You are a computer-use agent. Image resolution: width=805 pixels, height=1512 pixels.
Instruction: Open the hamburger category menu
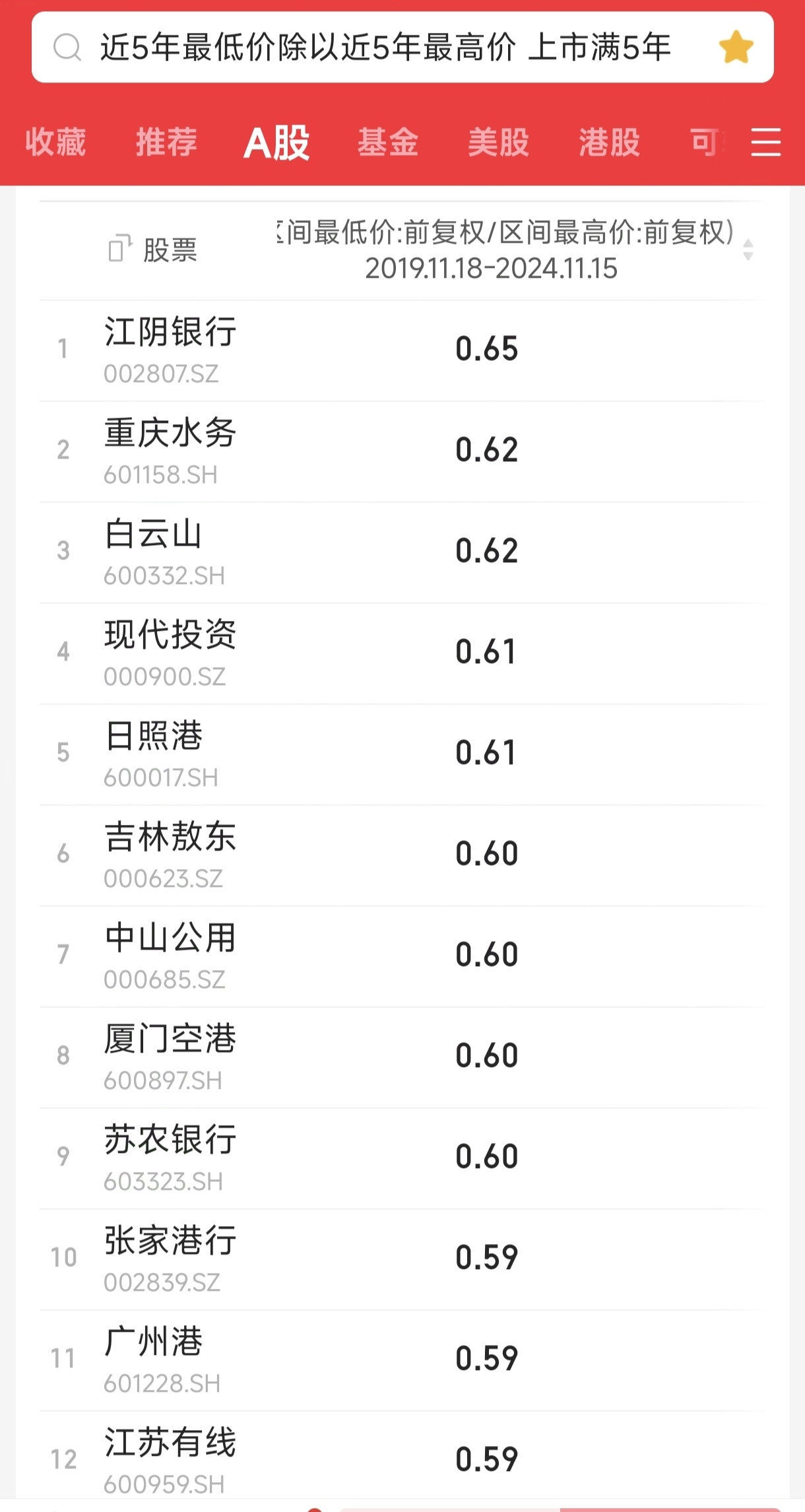coord(765,143)
